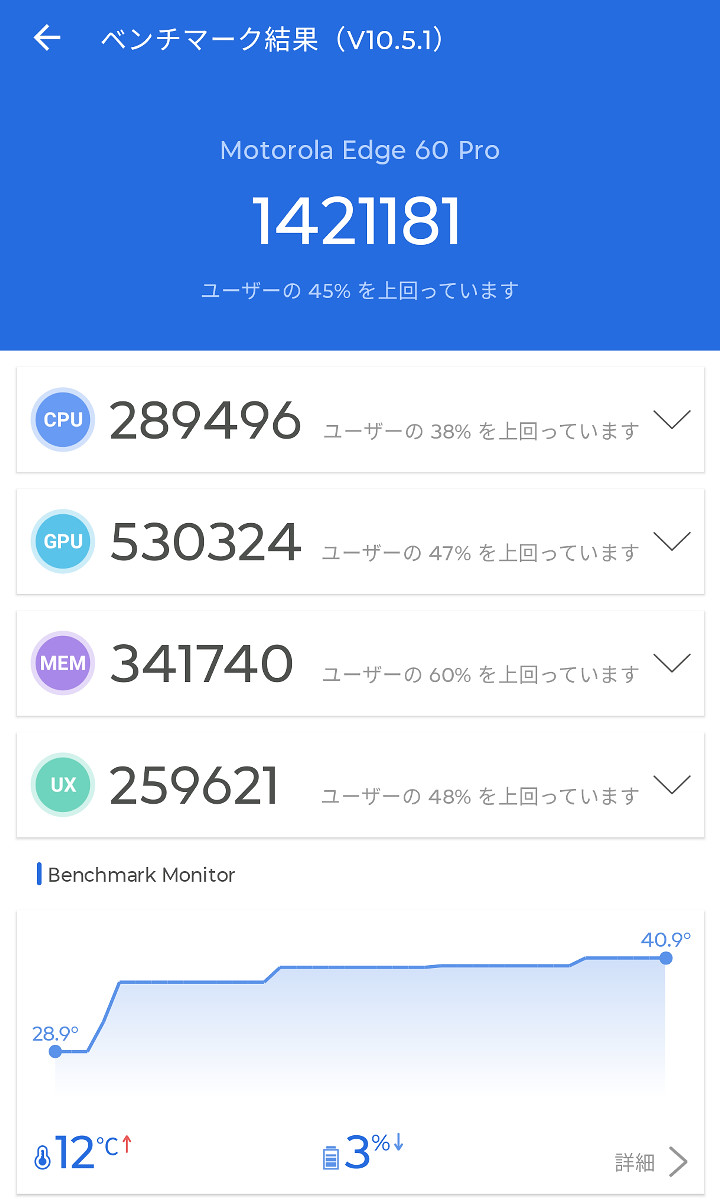Expand the UX score details
The image size is (720, 1200).
(671, 785)
